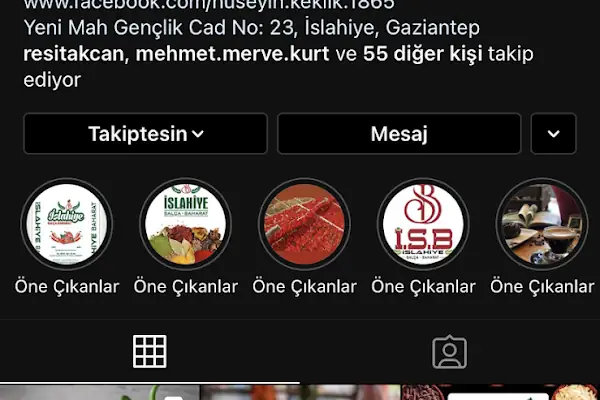
Task: Open the red pepper photo highlight
Action: [x=304, y=225]
